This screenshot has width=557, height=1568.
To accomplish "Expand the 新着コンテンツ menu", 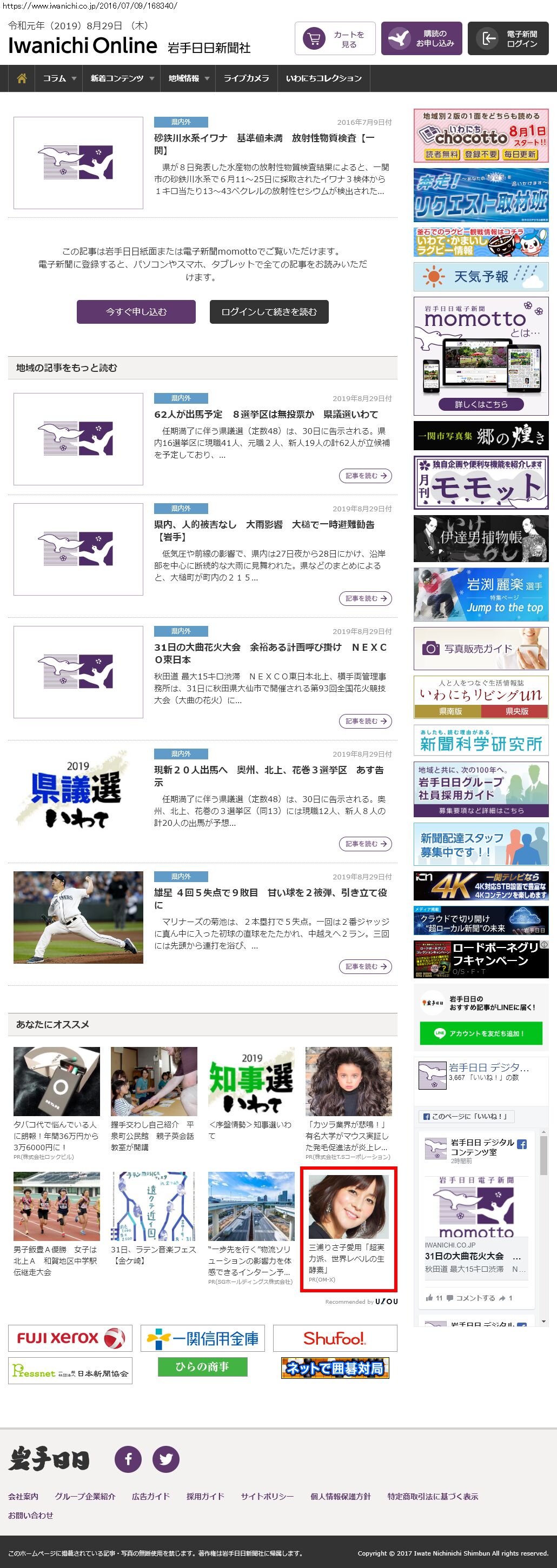I will coord(121,78).
